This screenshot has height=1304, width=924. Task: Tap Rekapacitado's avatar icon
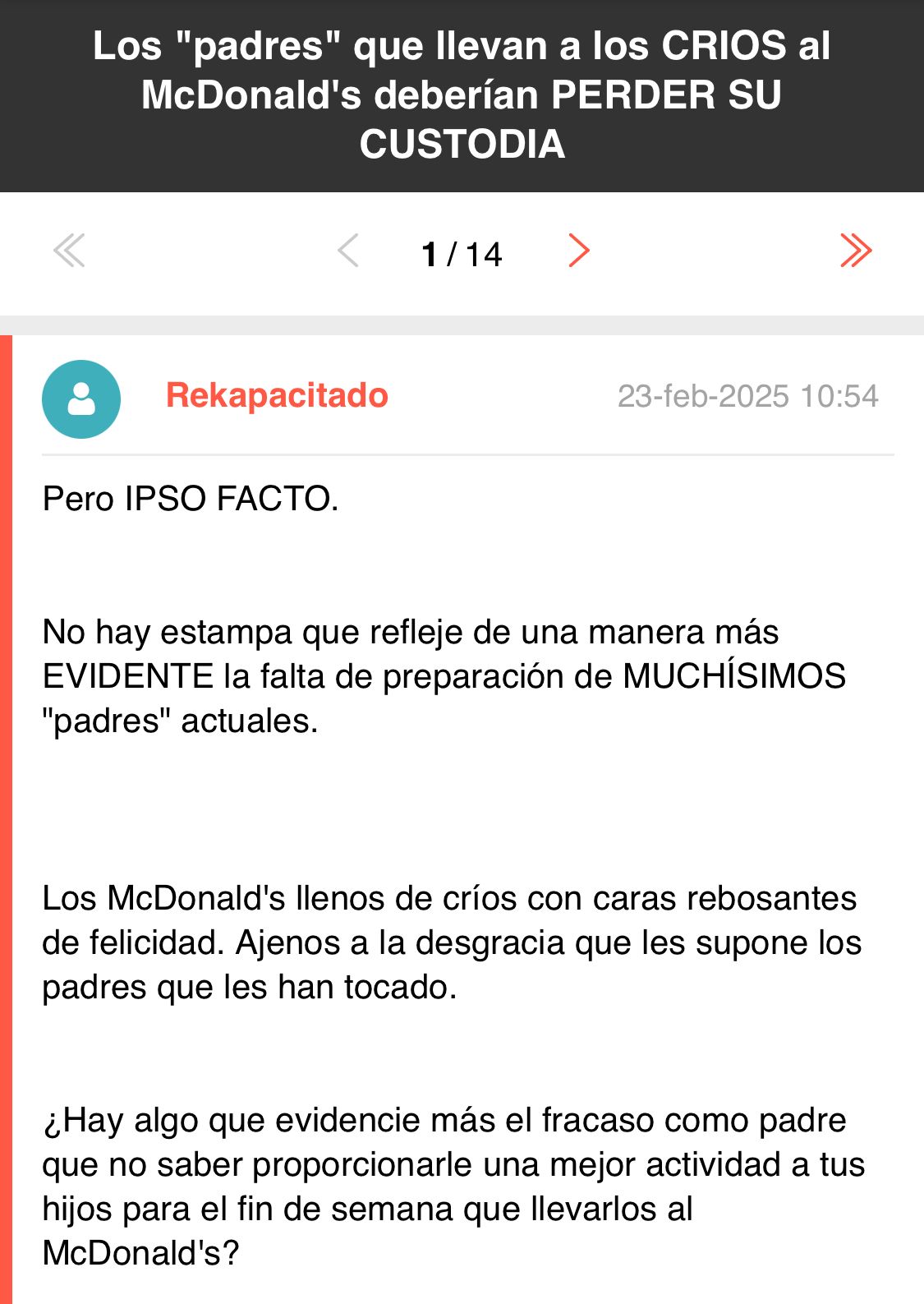coord(81,399)
